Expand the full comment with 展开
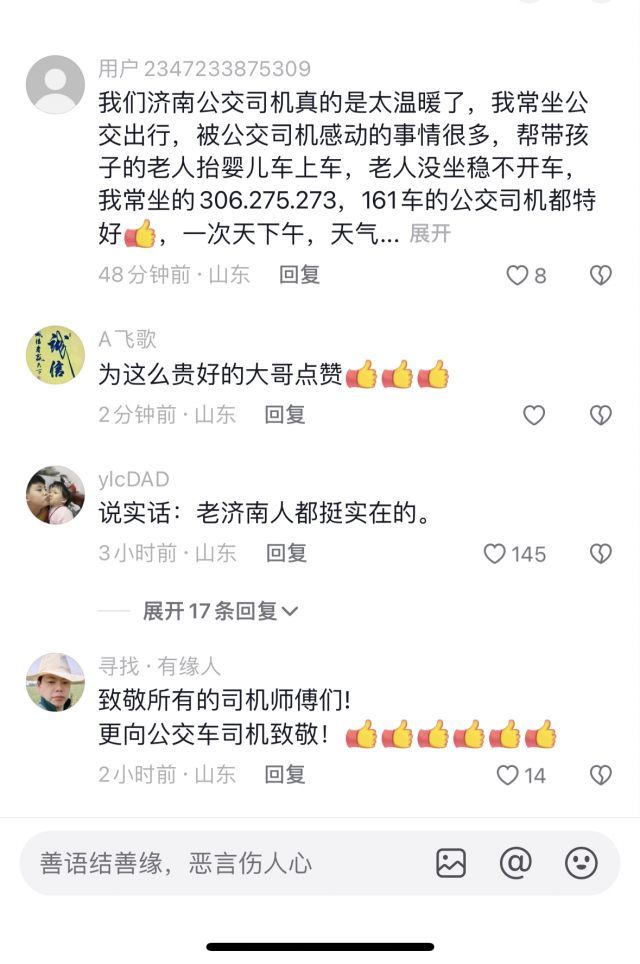The height and width of the screenshot is (964, 640). pyautogui.click(x=430, y=234)
